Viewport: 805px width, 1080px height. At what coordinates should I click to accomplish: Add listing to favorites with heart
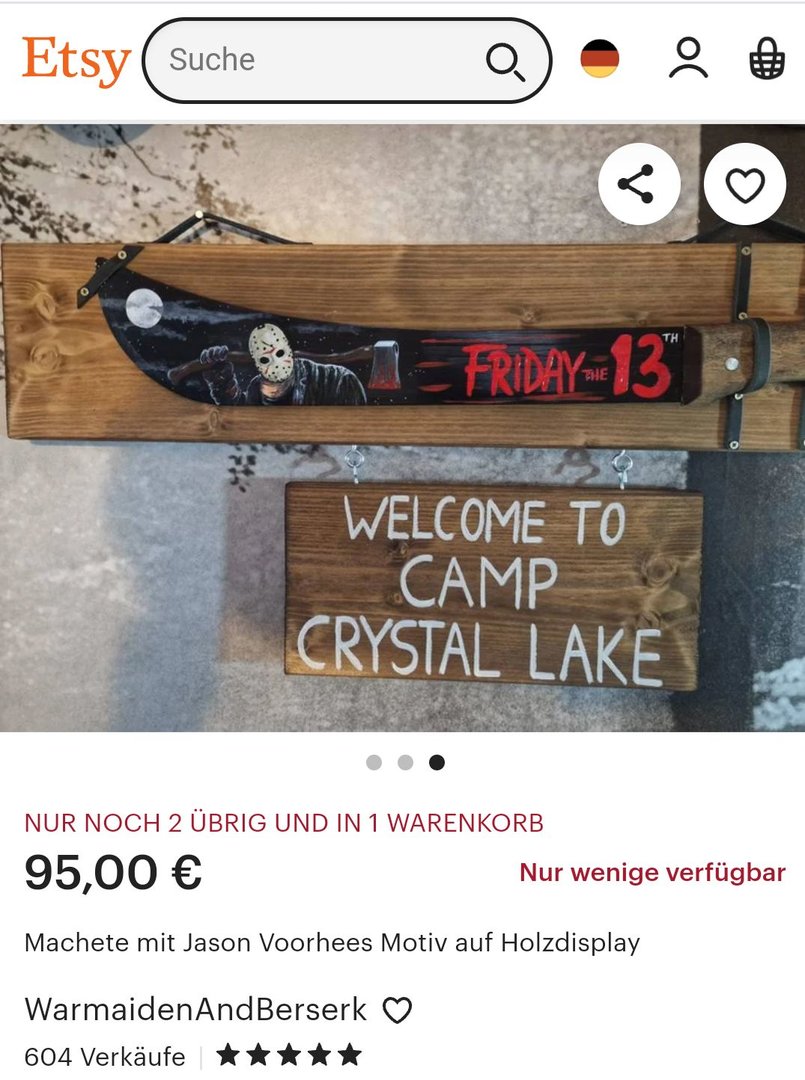(x=745, y=184)
